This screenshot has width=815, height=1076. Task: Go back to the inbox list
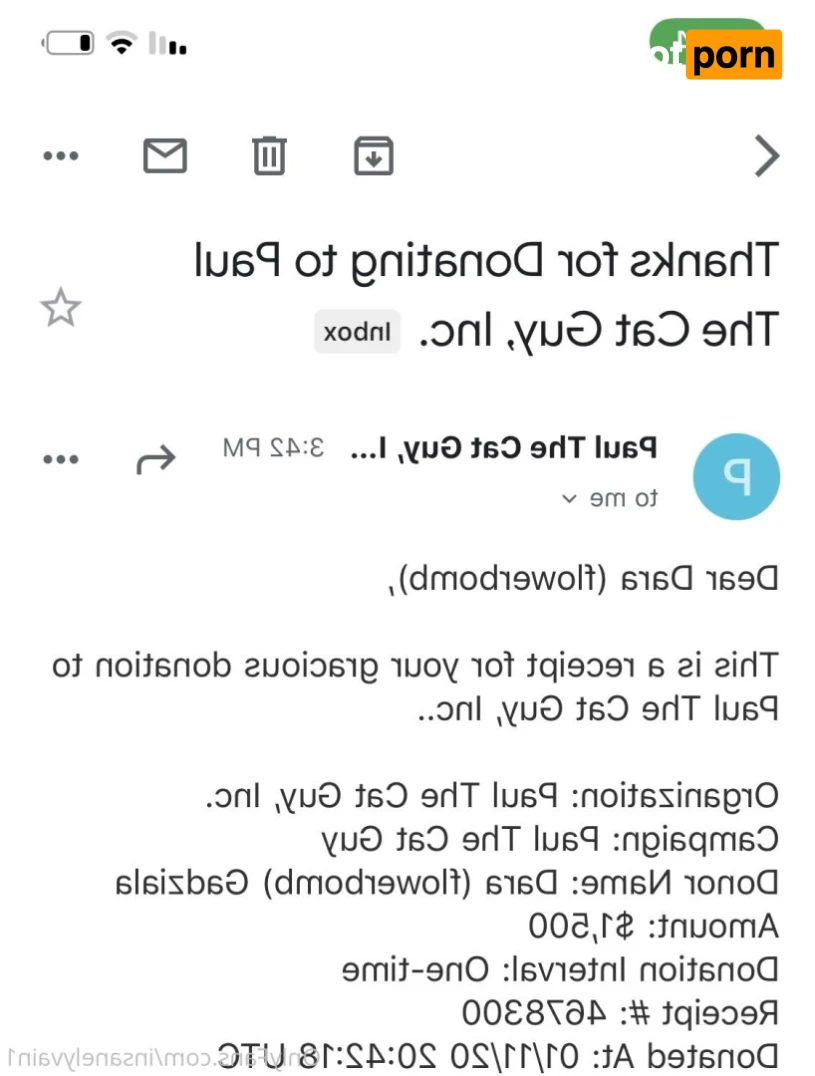click(x=766, y=156)
